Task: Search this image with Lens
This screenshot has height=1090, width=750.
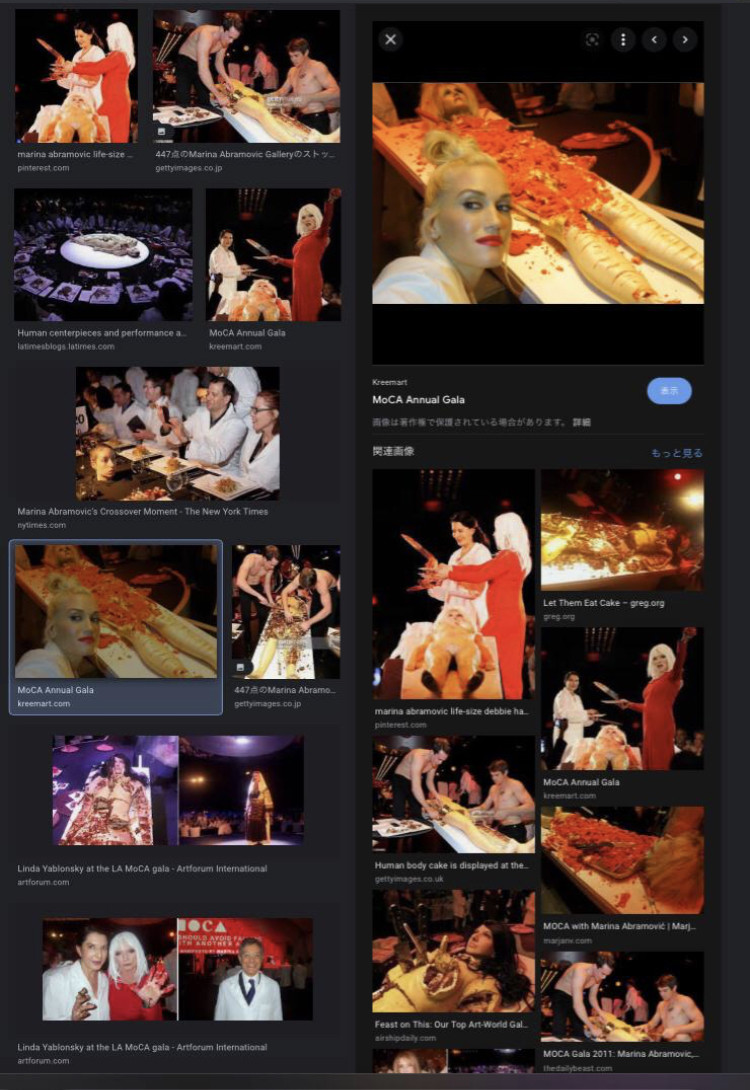Action: (x=592, y=40)
